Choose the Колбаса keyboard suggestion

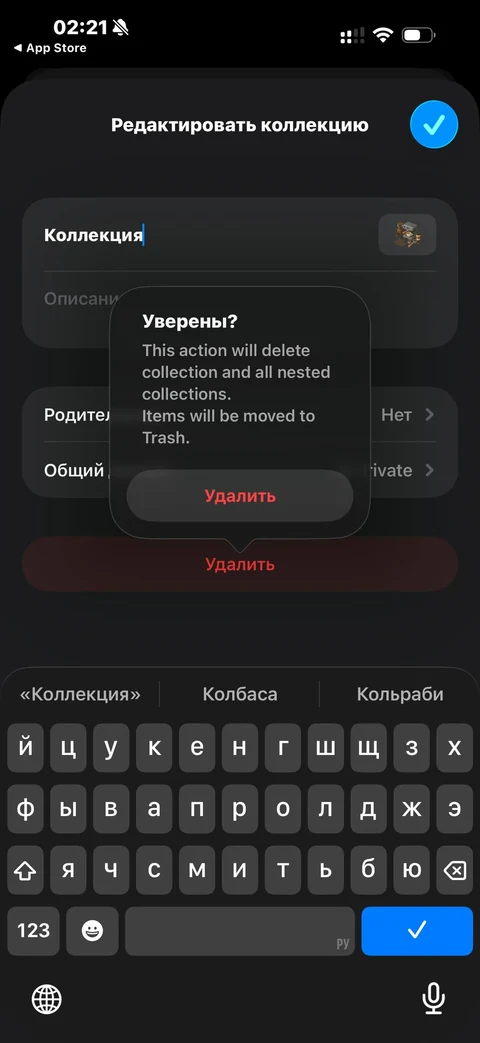pyautogui.click(x=240, y=694)
